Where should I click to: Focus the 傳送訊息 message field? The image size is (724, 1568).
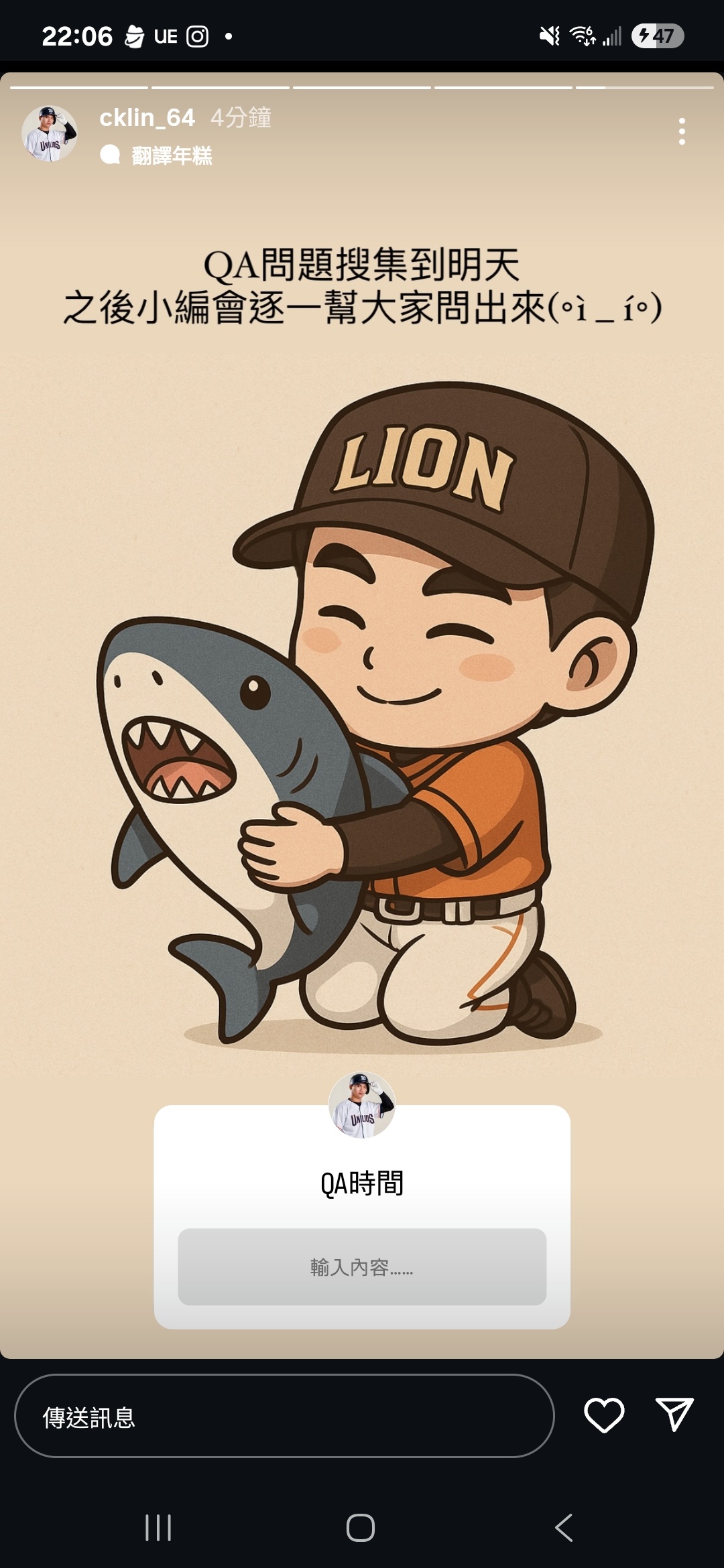(284, 1415)
